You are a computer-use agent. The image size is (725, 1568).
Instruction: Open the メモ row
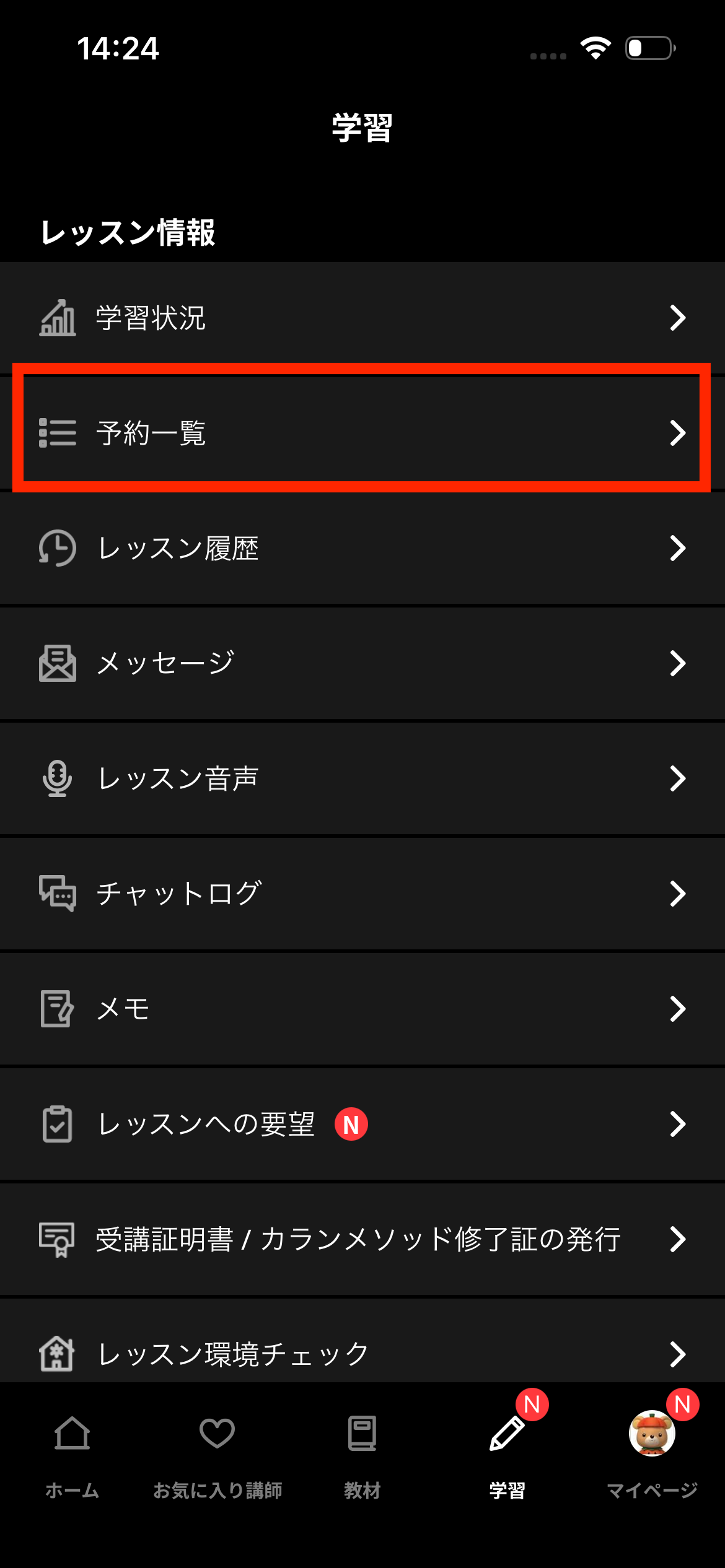pyautogui.click(x=362, y=1009)
